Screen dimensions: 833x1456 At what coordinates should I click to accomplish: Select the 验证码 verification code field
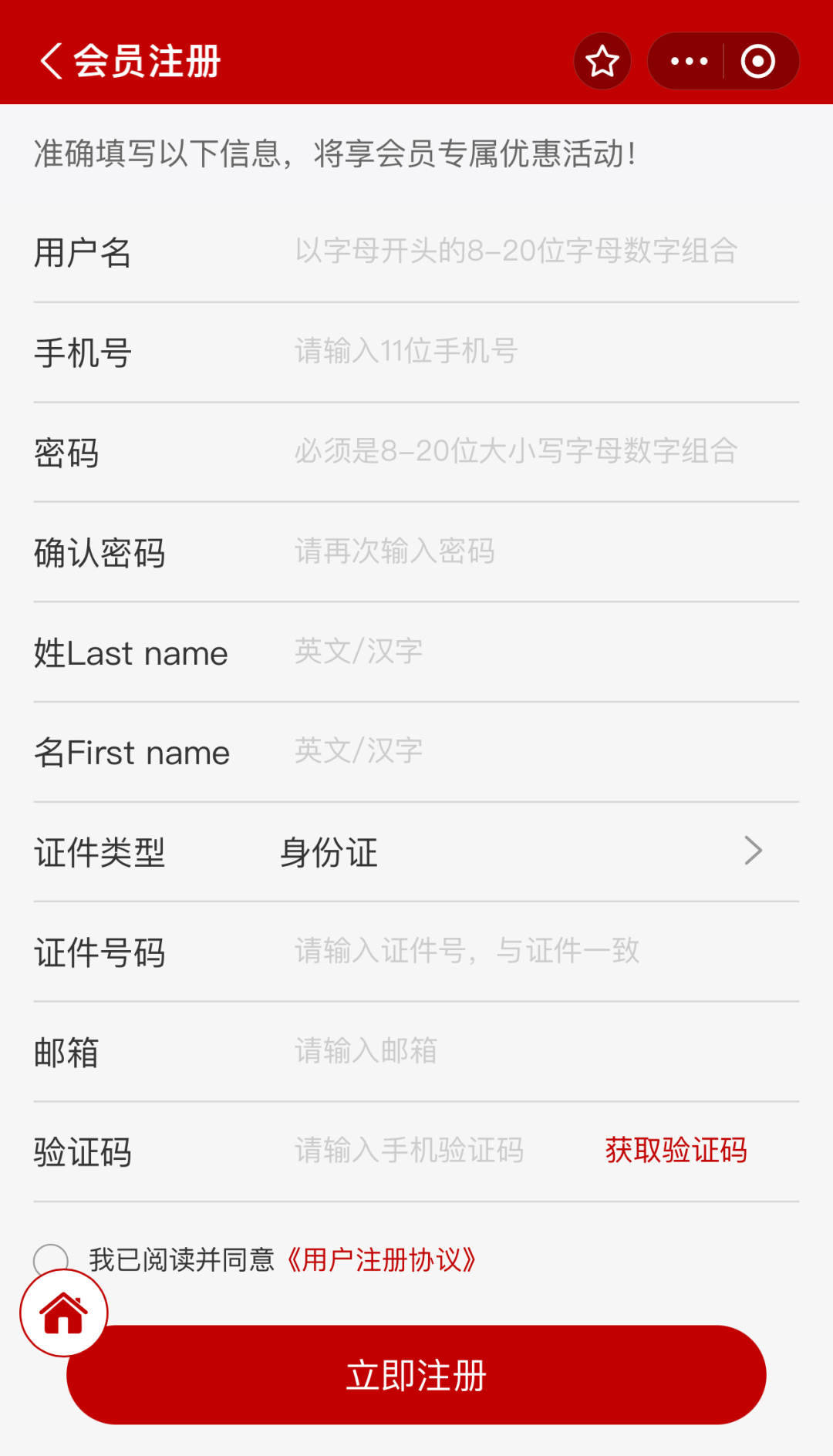click(432, 1151)
